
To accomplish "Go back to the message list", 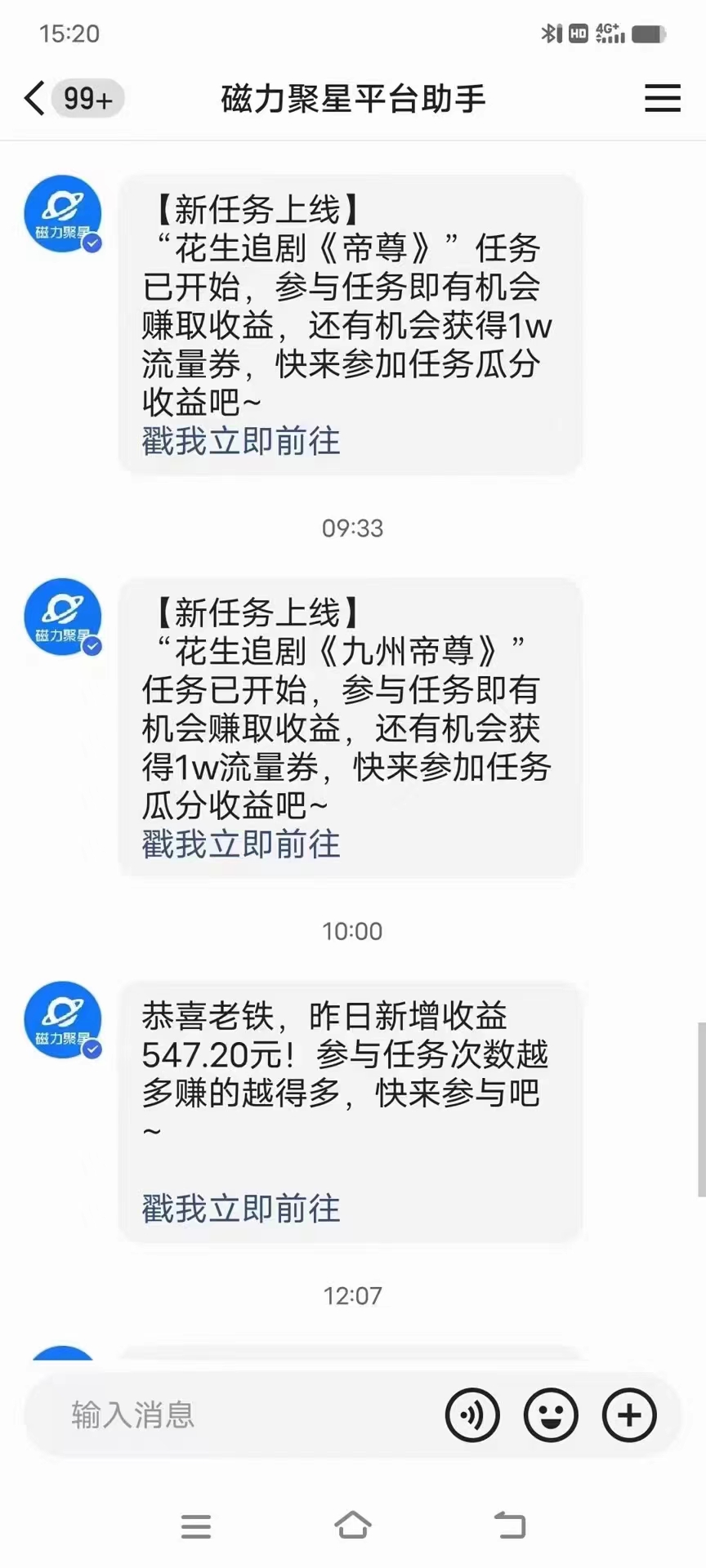I will (34, 99).
